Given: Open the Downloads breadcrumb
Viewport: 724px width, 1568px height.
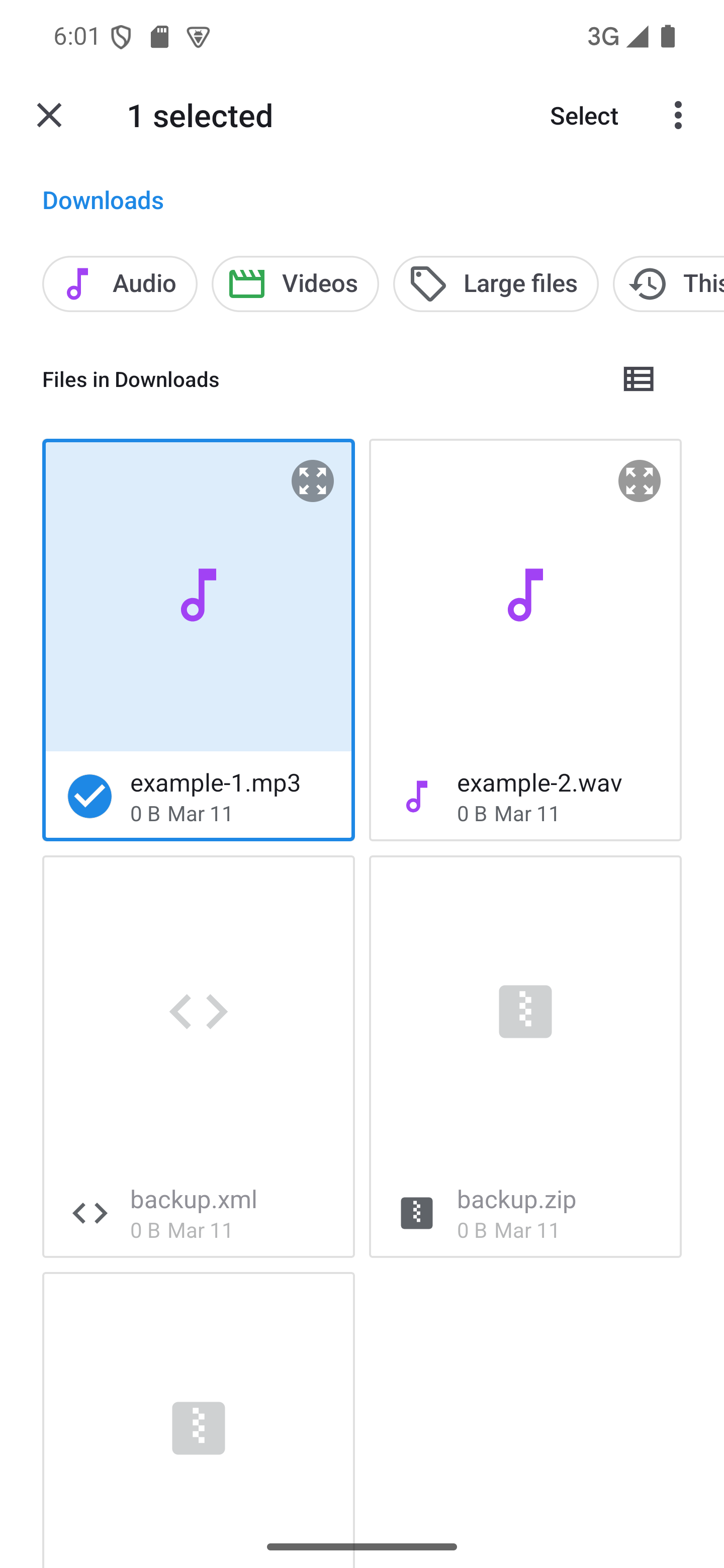Looking at the screenshot, I should coord(103,200).
